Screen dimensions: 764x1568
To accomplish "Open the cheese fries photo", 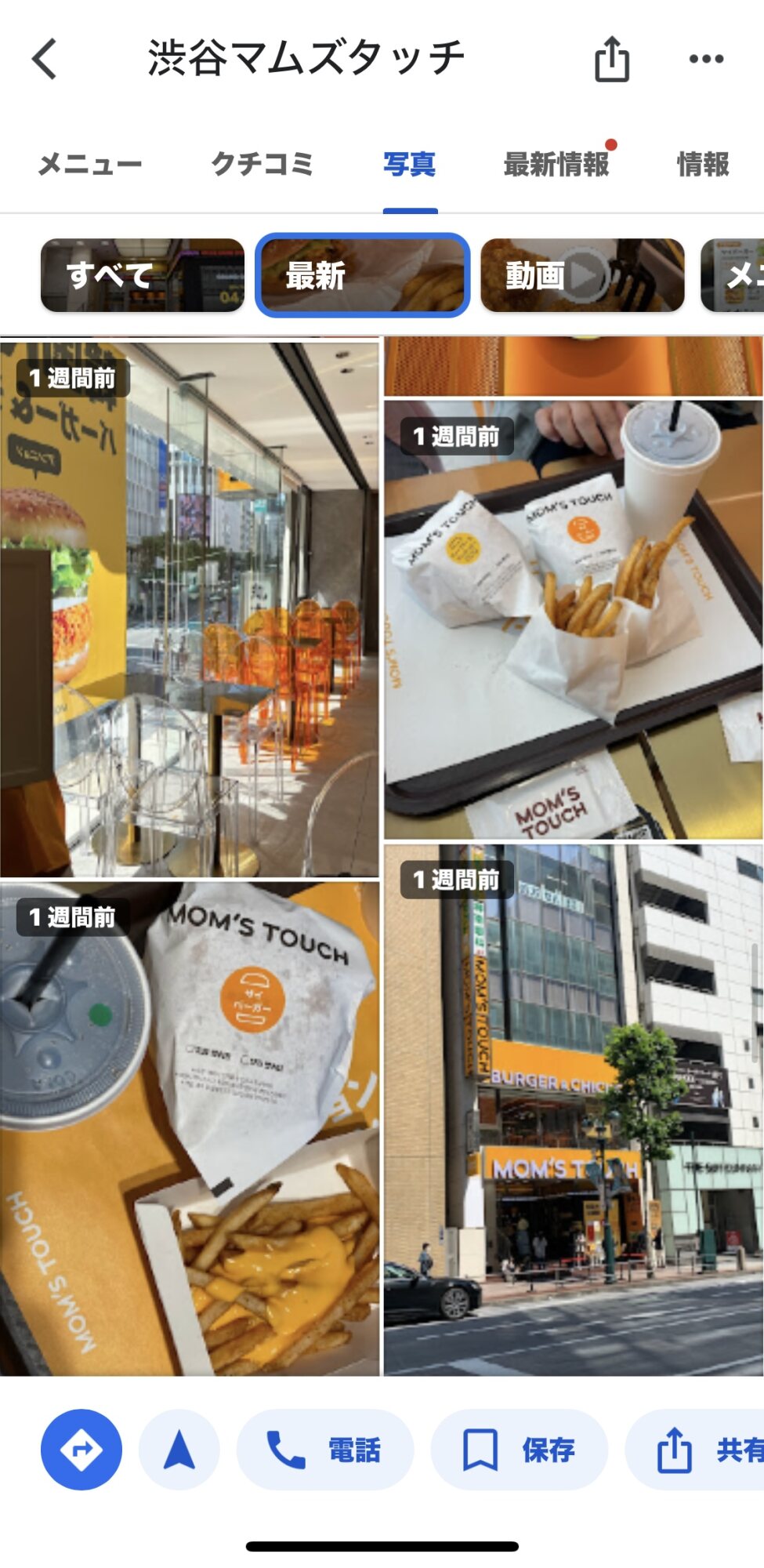I will [x=190, y=1129].
